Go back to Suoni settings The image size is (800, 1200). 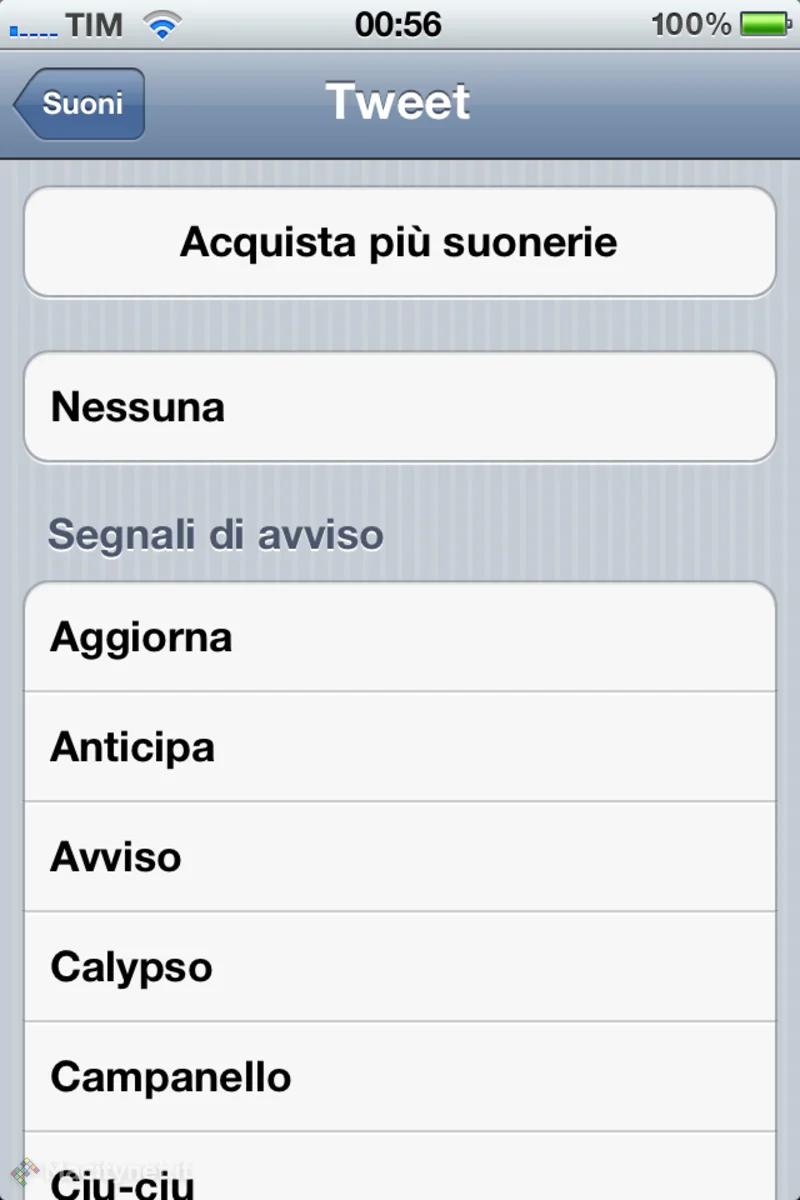point(81,104)
